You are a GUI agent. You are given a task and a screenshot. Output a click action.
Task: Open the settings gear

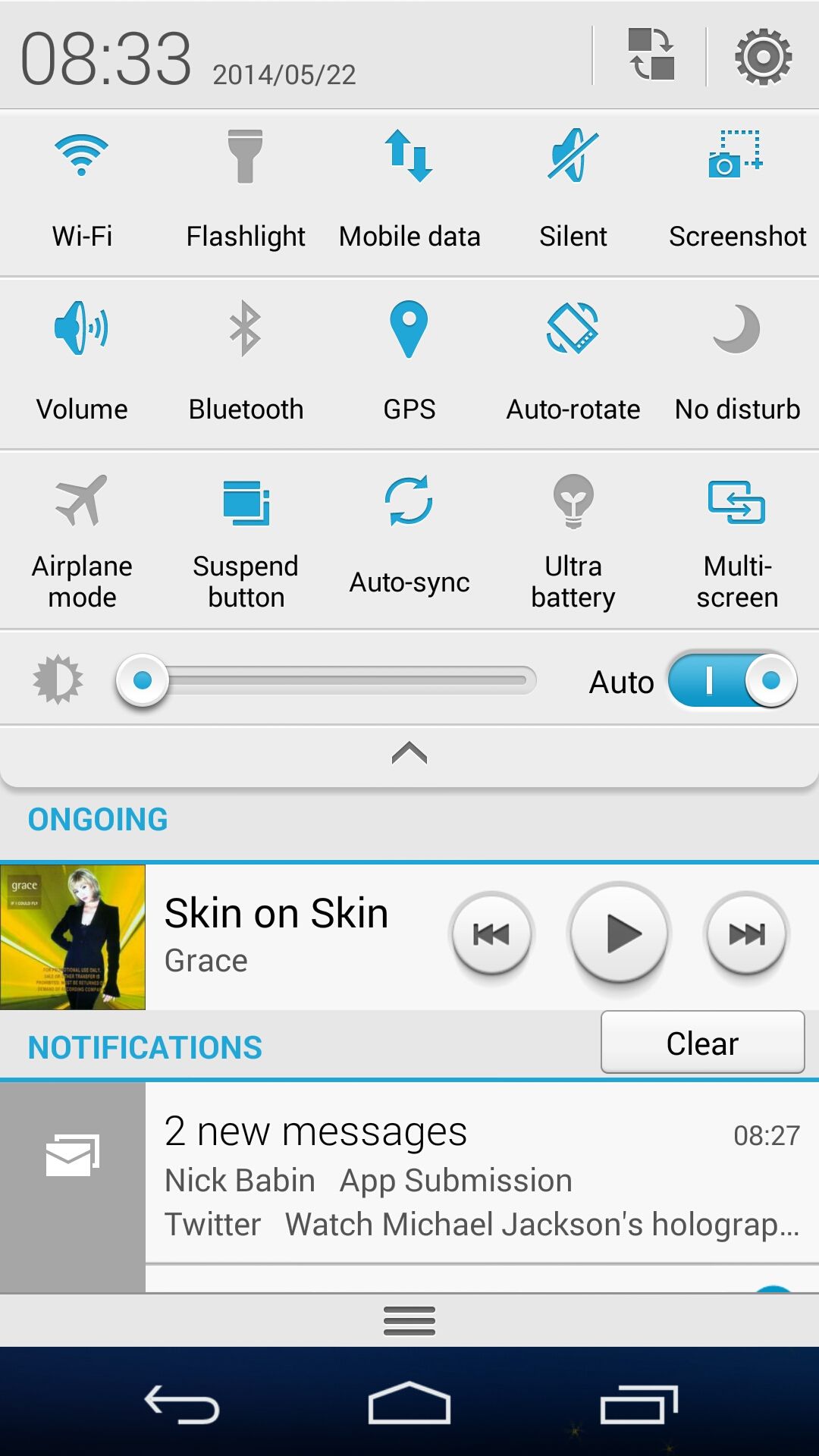(x=763, y=57)
